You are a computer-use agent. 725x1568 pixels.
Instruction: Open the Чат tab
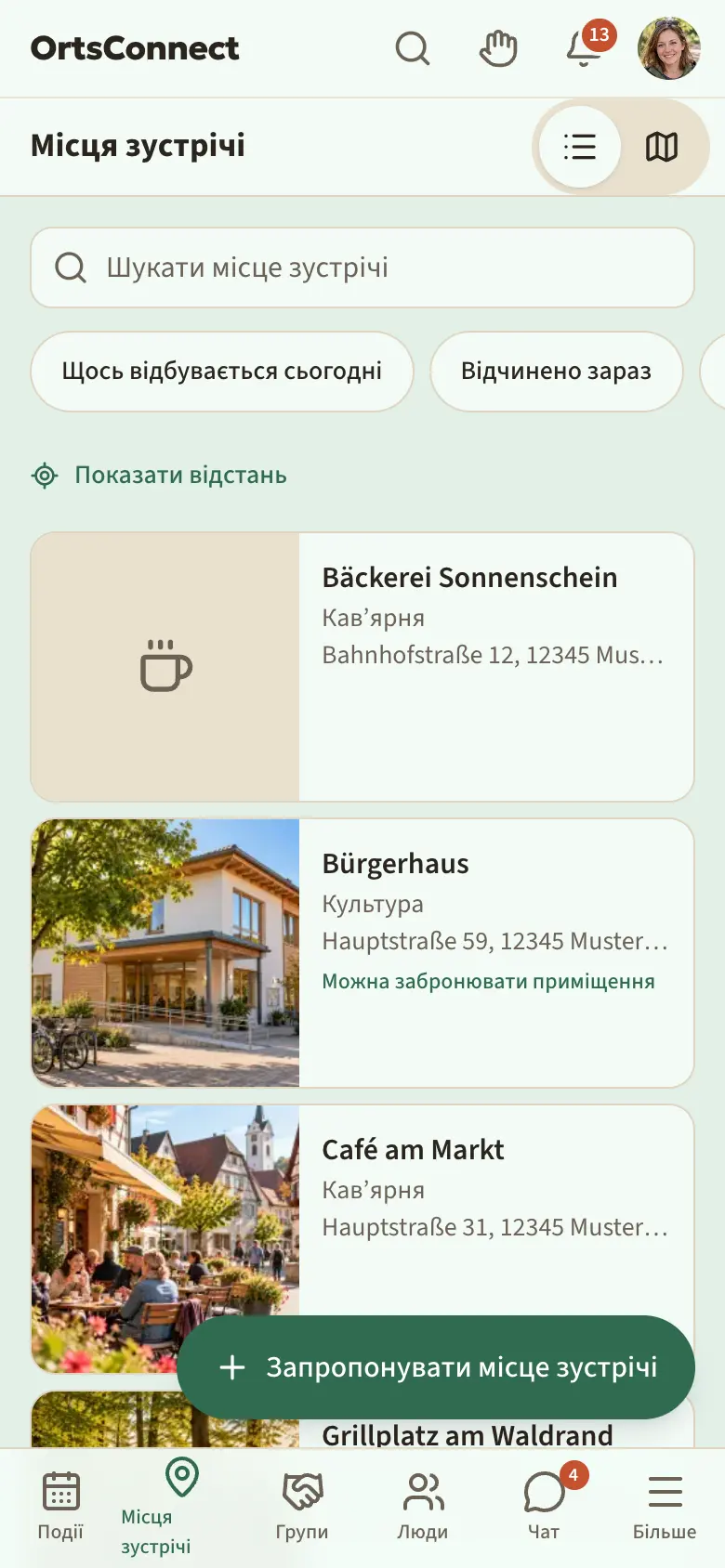[544, 1509]
